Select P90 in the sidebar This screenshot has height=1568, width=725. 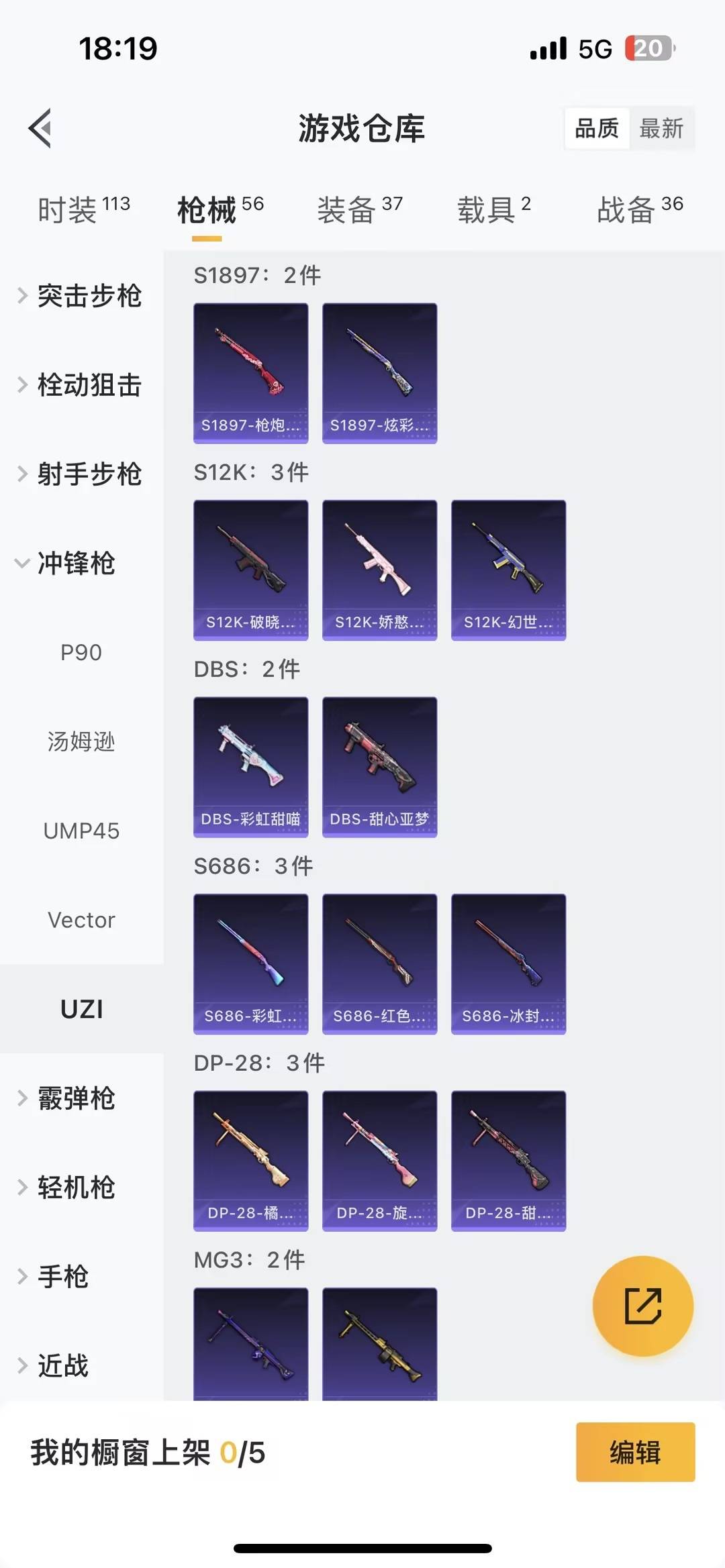coord(82,651)
